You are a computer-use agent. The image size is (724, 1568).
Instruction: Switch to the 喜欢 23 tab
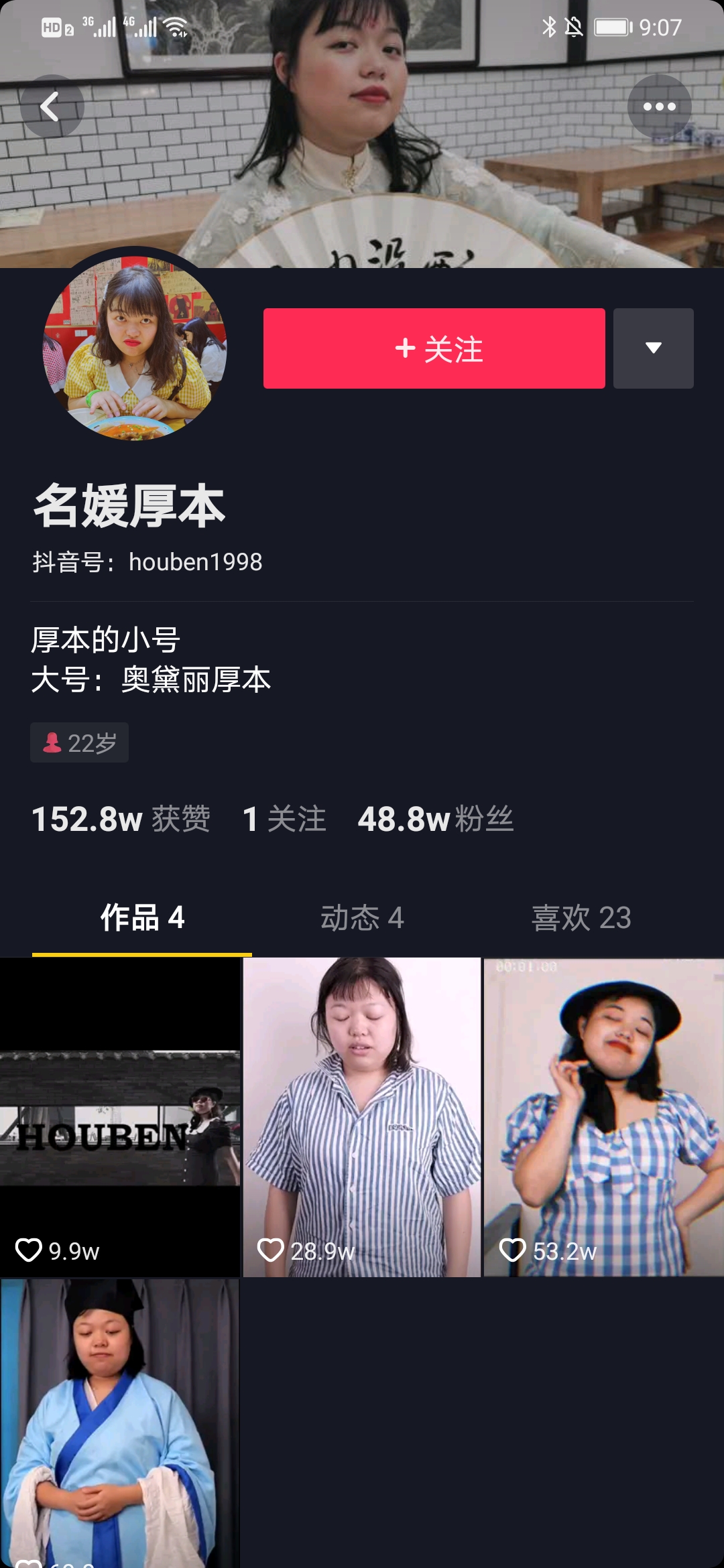(581, 918)
